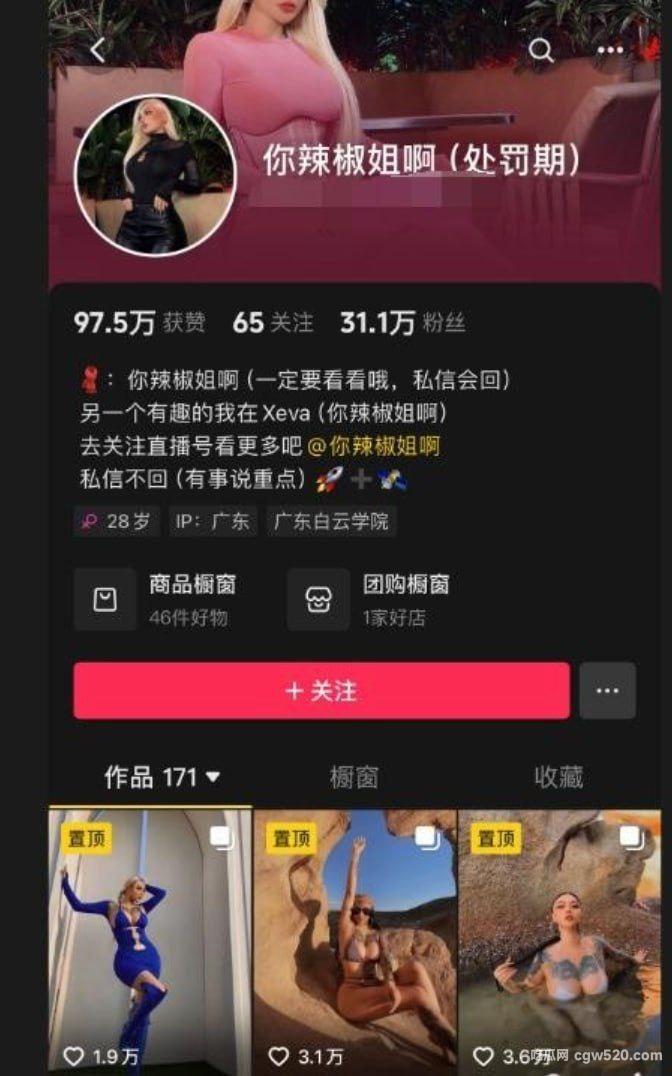View the profile avatar photo
Screen dimensions: 672x1076
click(155, 176)
